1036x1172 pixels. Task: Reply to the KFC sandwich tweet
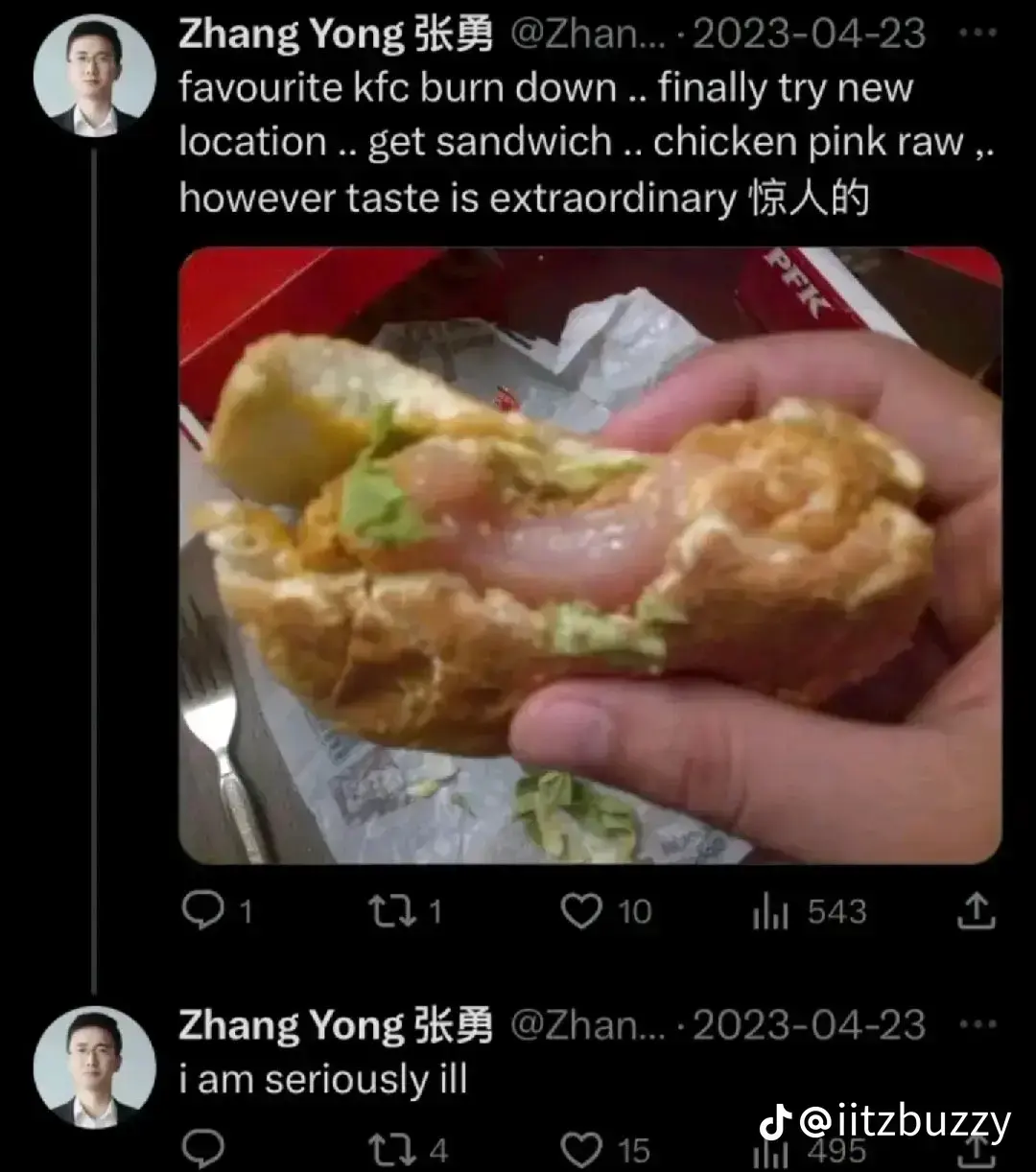pyautogui.click(x=203, y=910)
